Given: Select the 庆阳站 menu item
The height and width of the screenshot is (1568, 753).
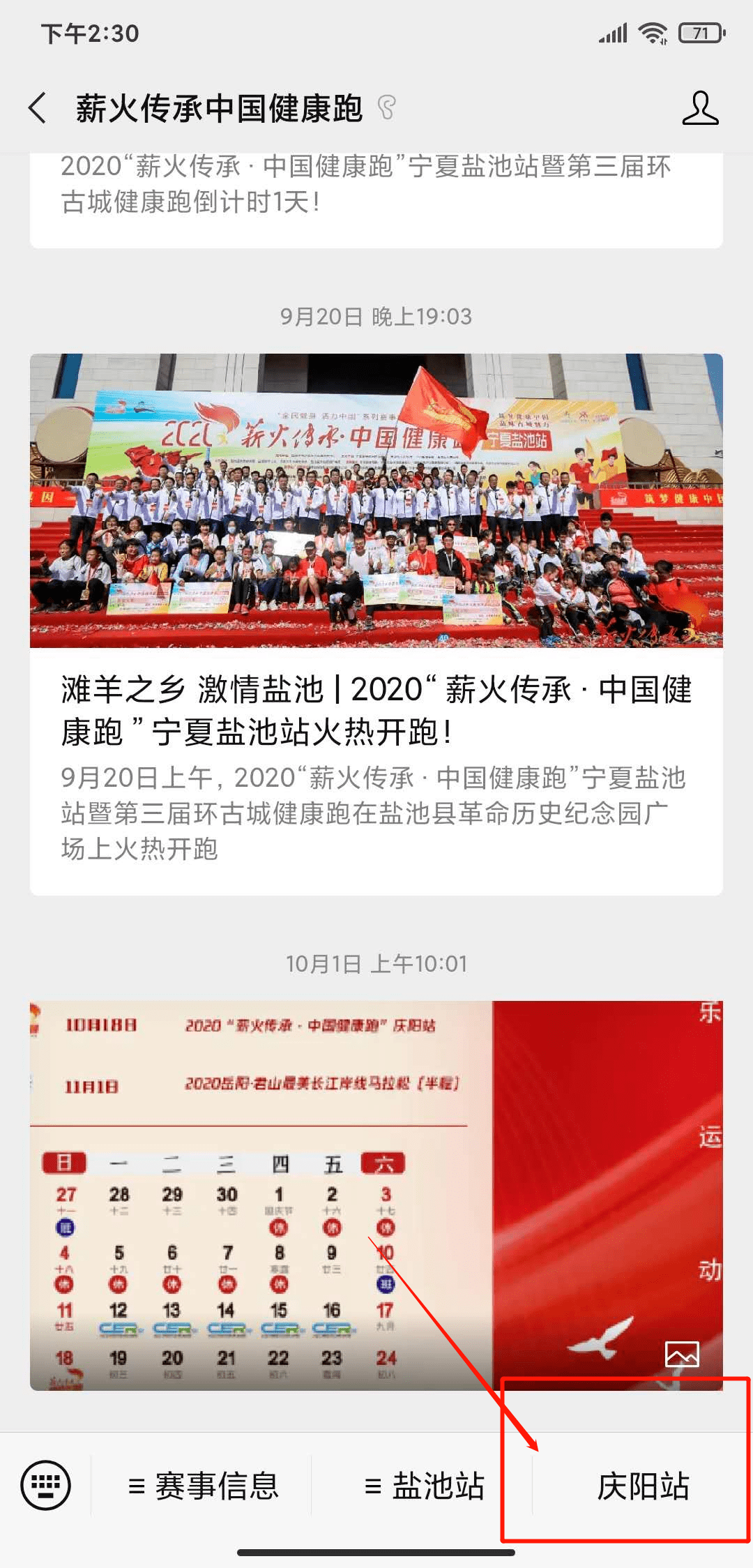Looking at the screenshot, I should pyautogui.click(x=643, y=1486).
